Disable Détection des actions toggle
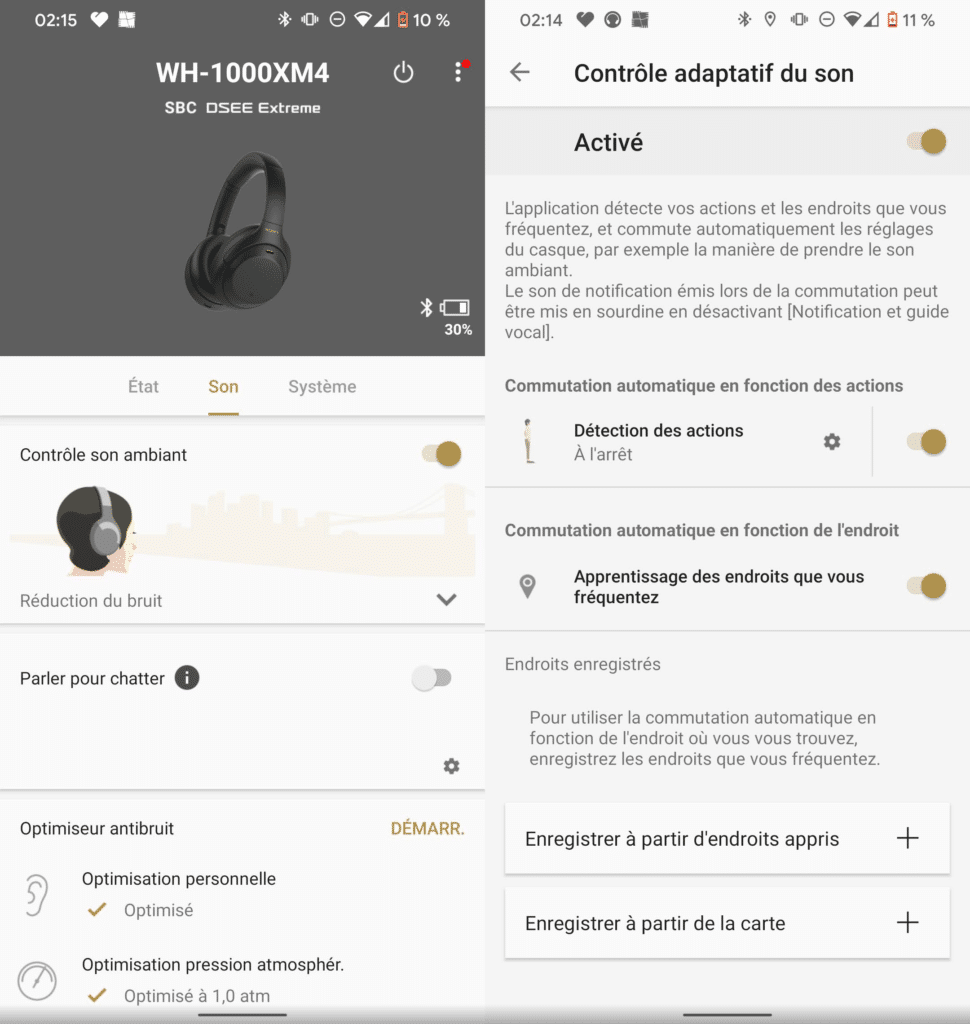 coord(926,441)
